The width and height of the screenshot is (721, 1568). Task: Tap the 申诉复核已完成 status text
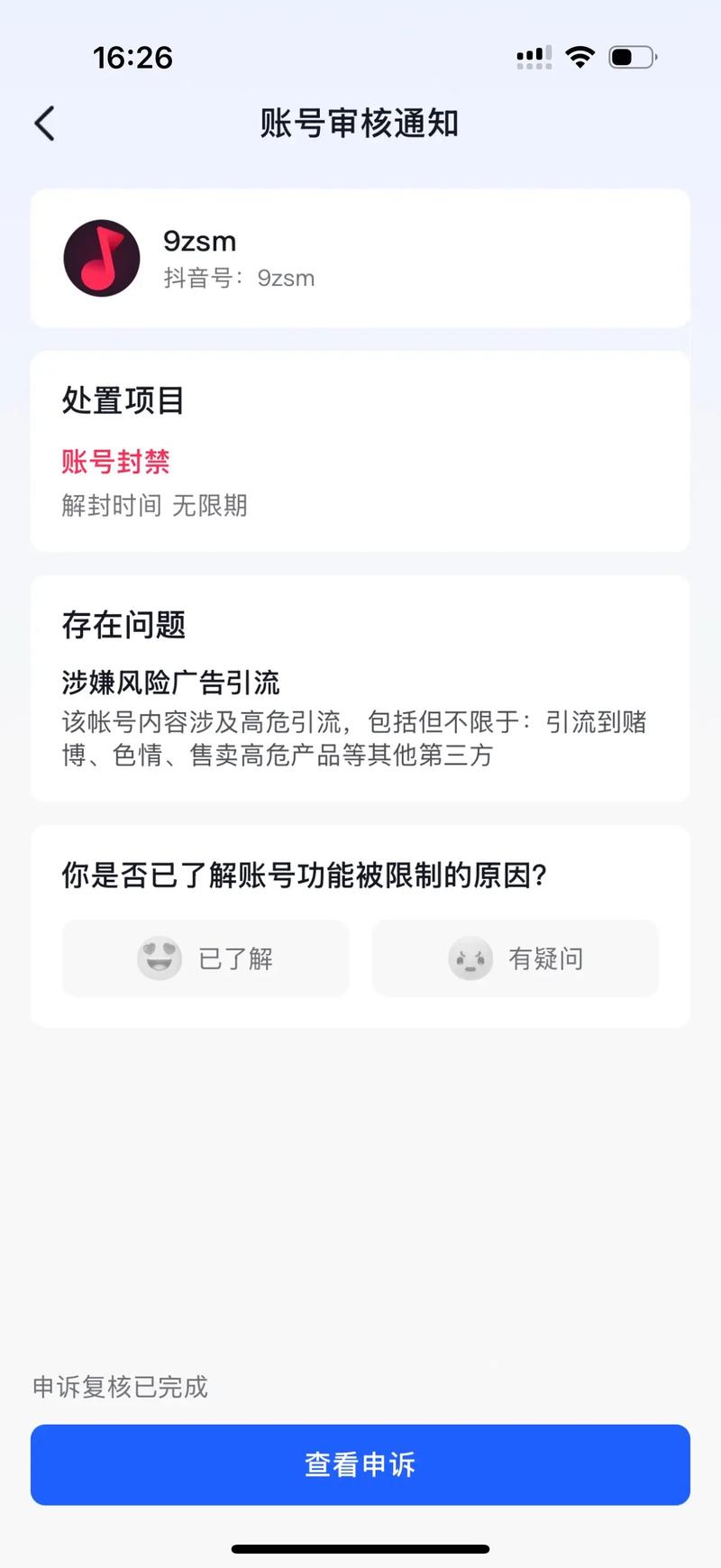(x=120, y=1388)
